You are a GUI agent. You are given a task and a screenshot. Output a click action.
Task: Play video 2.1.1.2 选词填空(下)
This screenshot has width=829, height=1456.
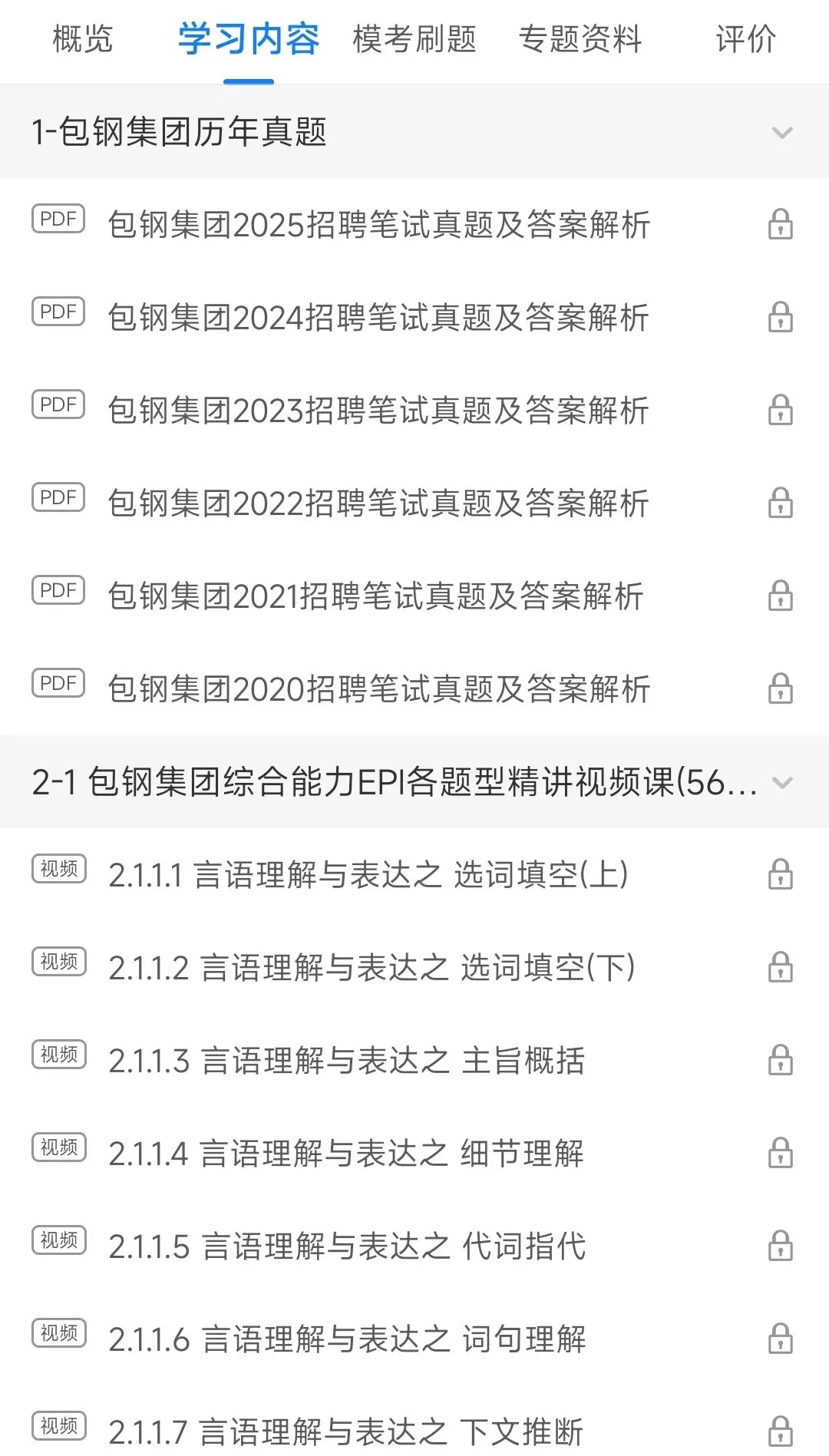coord(372,968)
